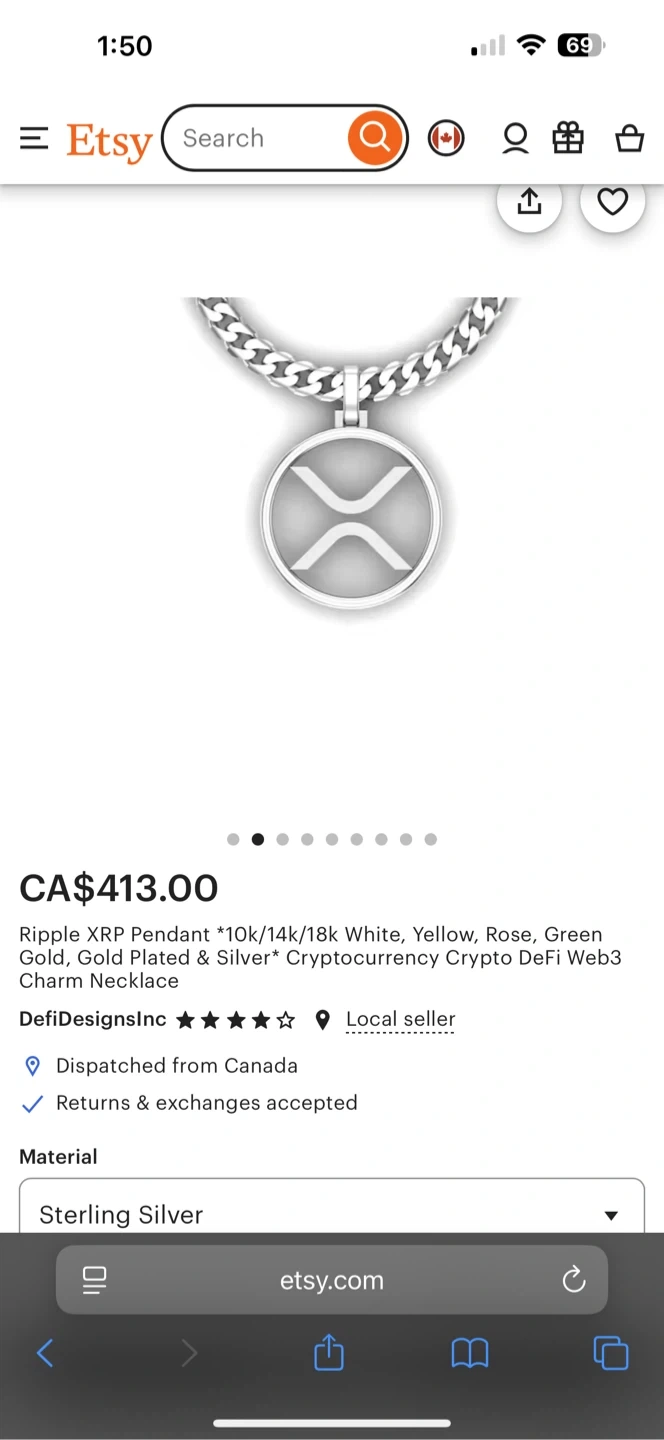Open the DefiDesignsInc shop name
The width and height of the screenshot is (664, 1440).
point(93,1019)
